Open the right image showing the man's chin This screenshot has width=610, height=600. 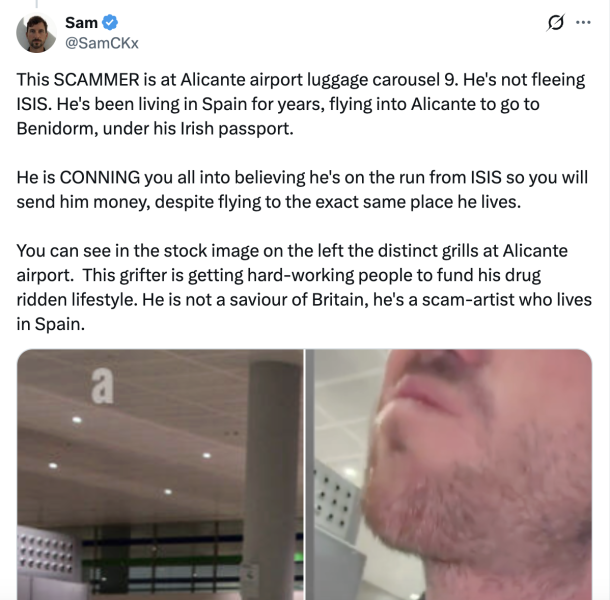[x=449, y=474]
